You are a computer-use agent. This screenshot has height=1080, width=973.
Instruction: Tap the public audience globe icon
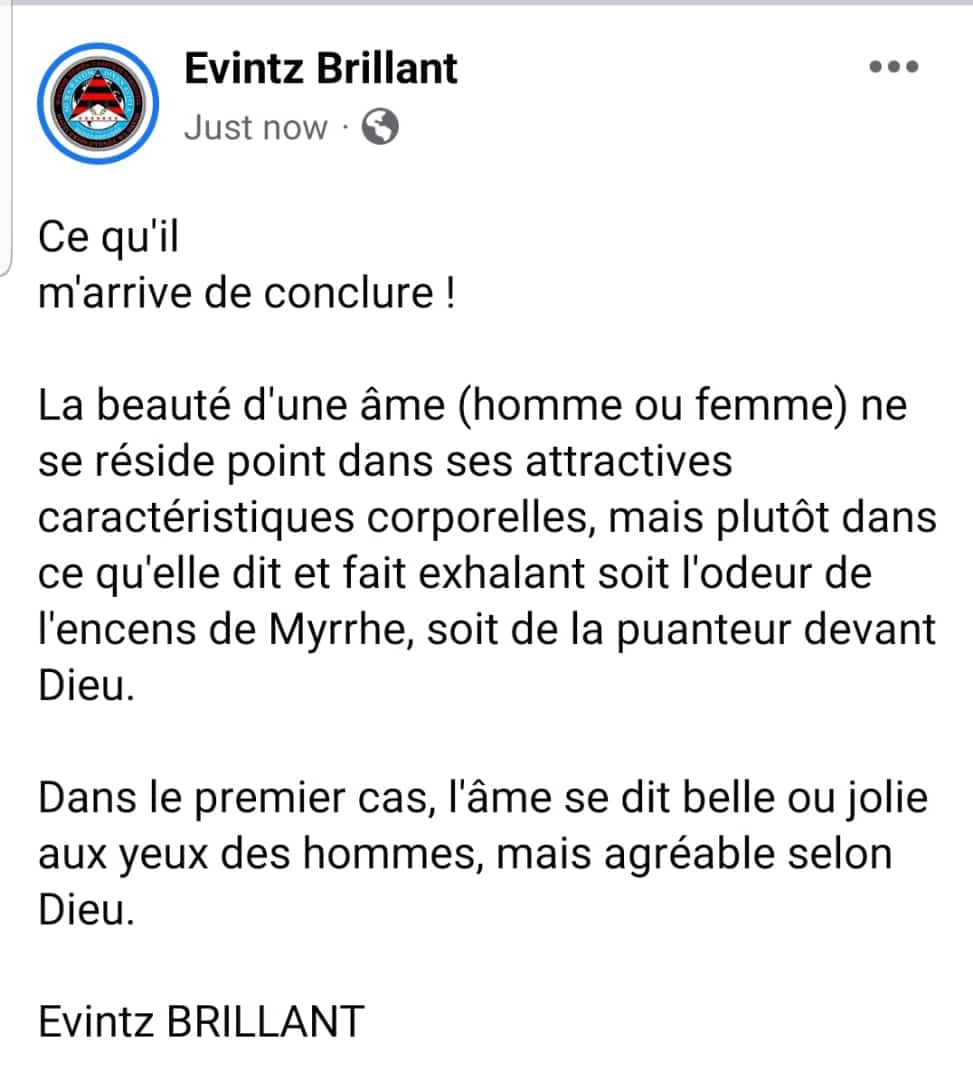point(378,127)
